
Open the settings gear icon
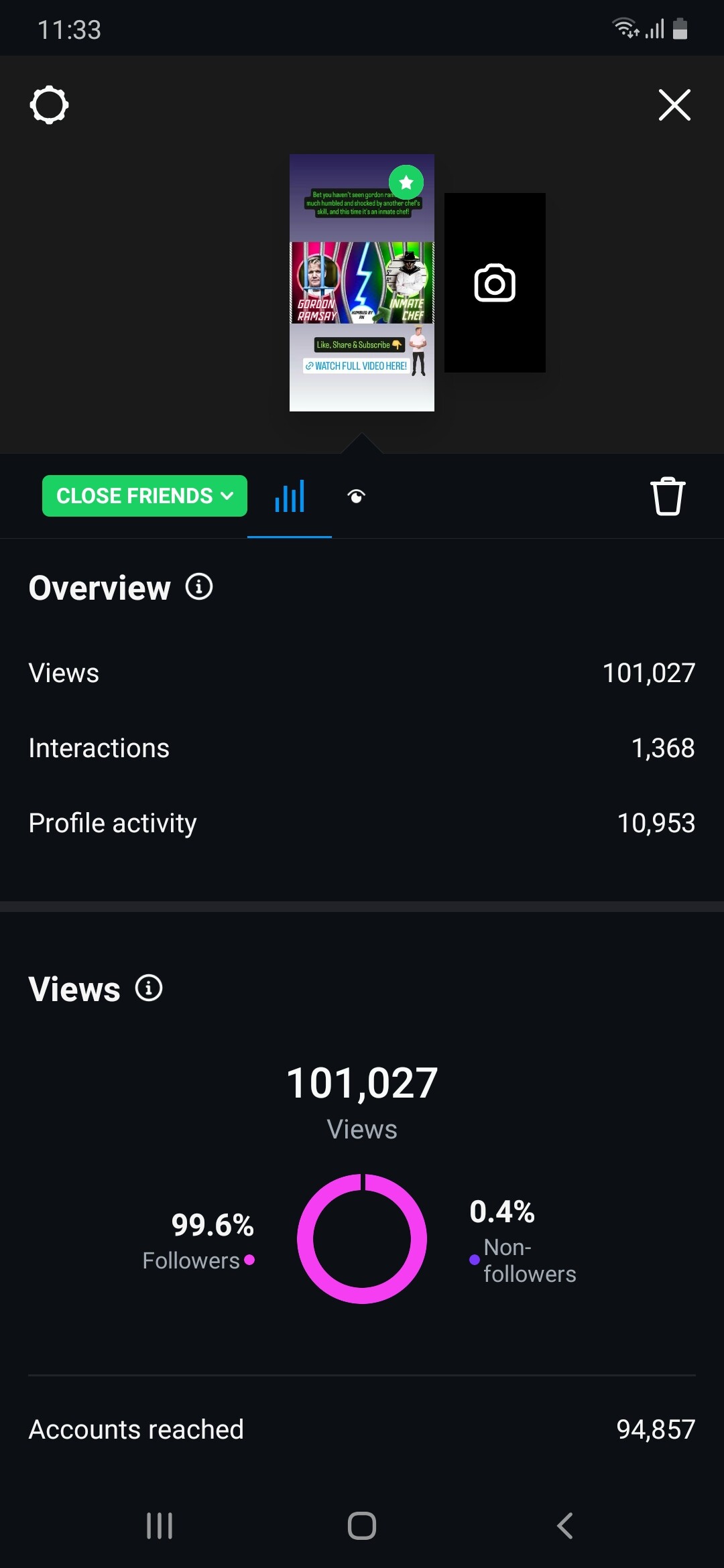[x=49, y=105]
